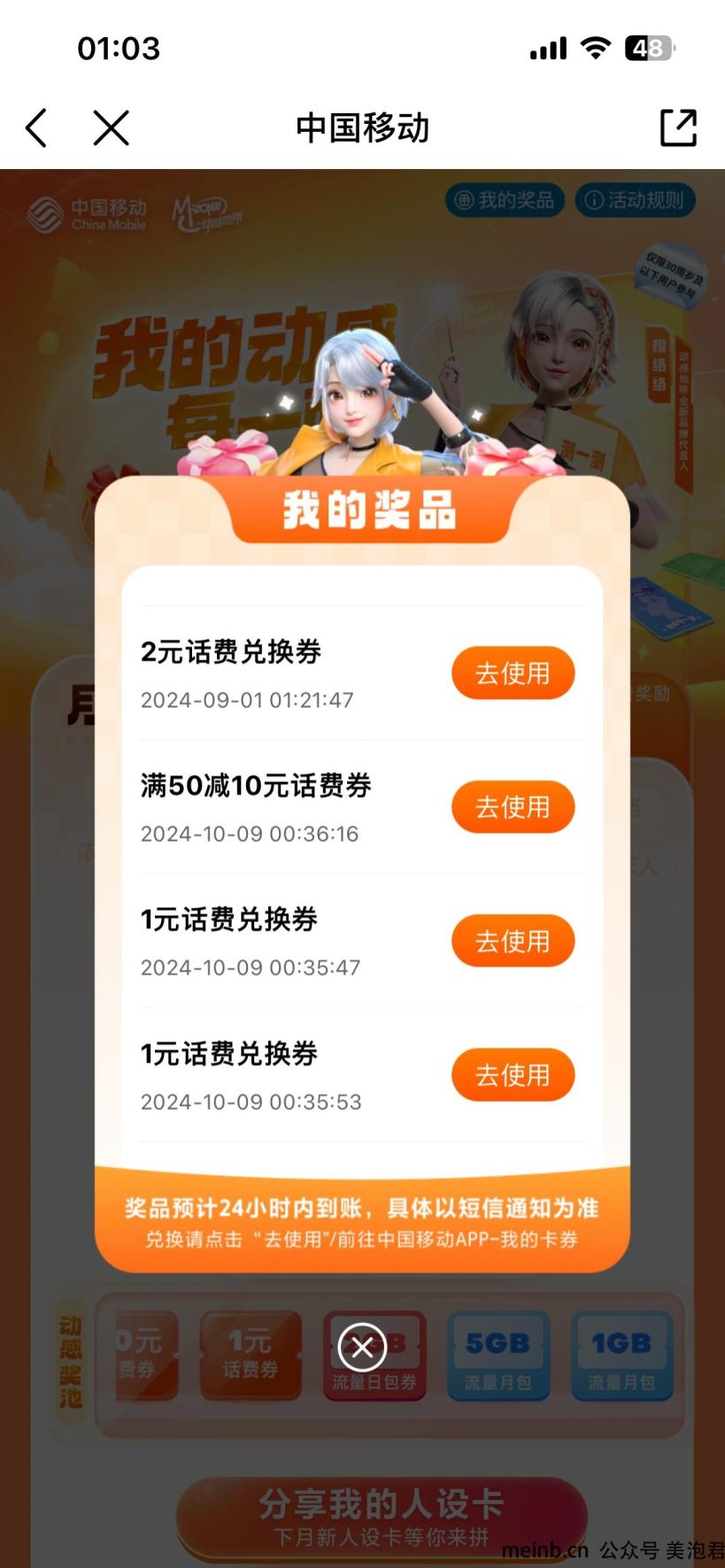Share the page via top-right icon
This screenshot has height=1568, width=725.
[x=678, y=128]
